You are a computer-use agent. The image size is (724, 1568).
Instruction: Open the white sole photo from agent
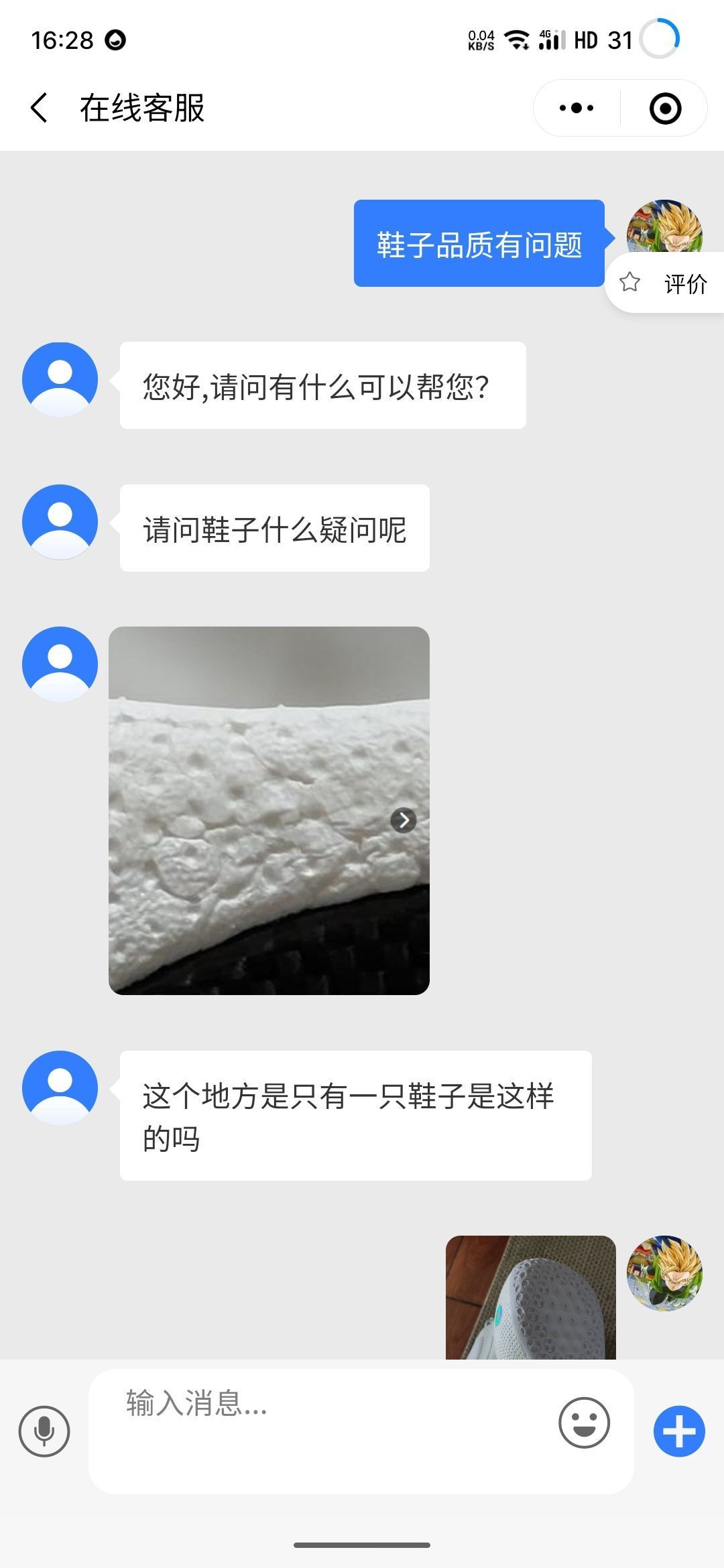pos(268,810)
